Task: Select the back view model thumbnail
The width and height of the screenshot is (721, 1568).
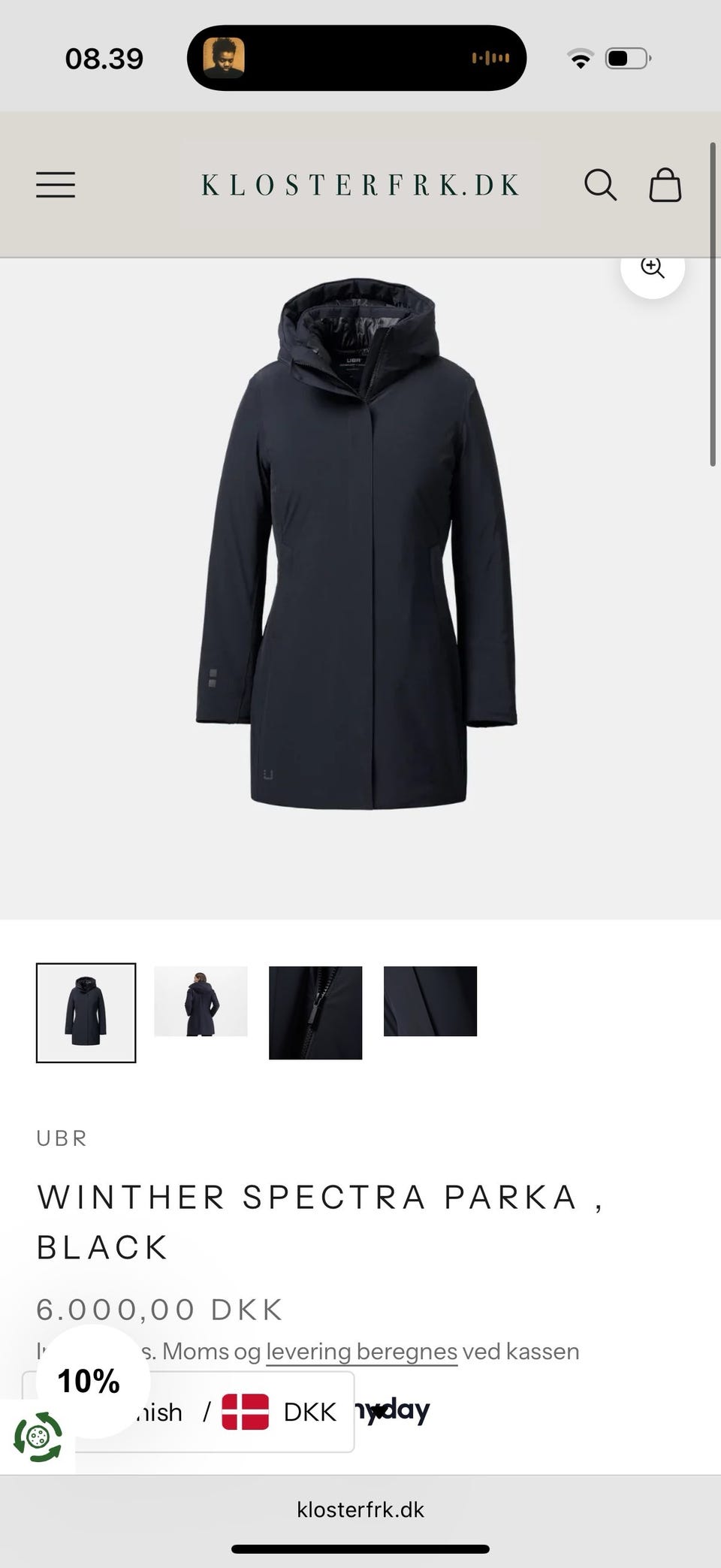Action: click(201, 1002)
